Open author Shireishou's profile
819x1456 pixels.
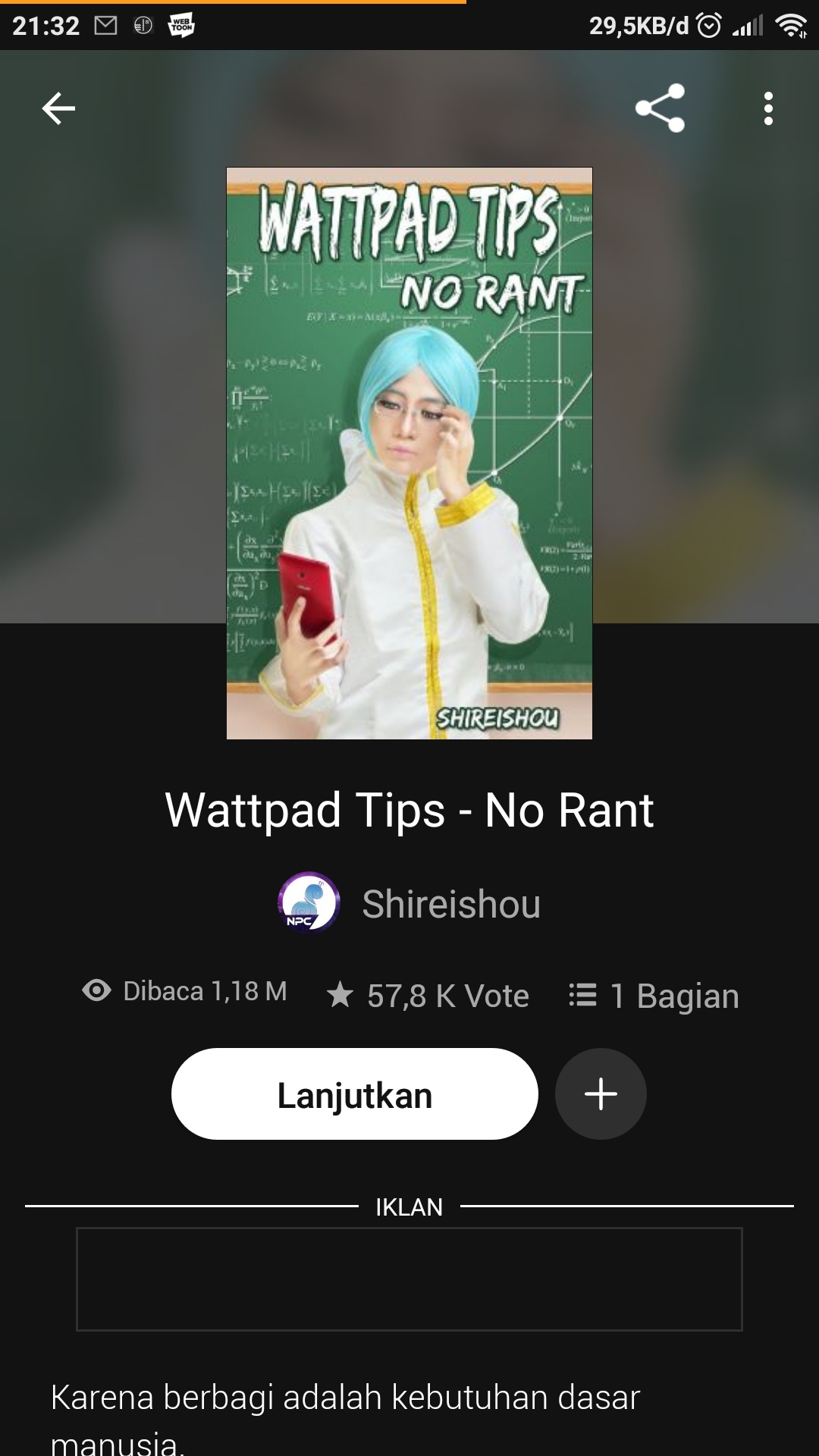pyautogui.click(x=450, y=903)
